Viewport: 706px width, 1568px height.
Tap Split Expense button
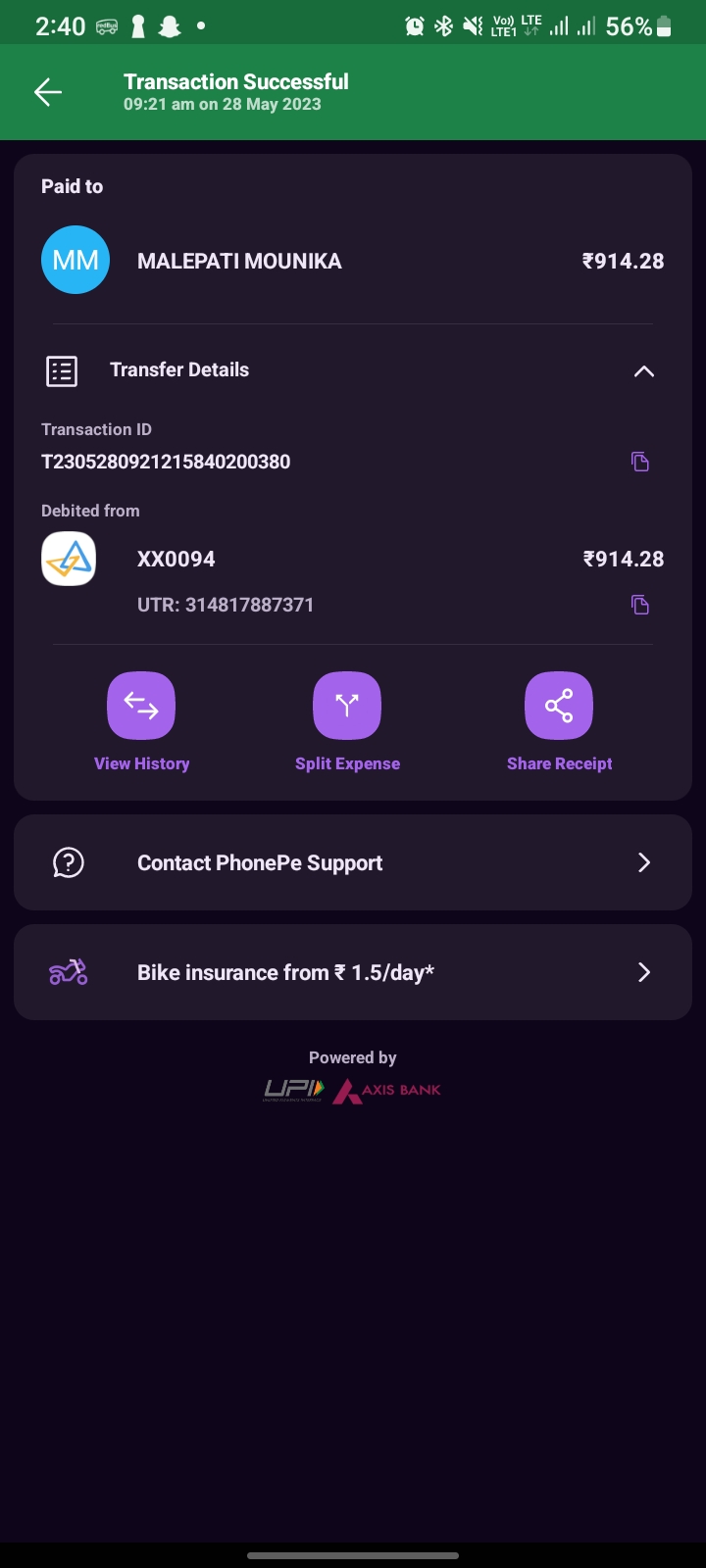pos(347,707)
